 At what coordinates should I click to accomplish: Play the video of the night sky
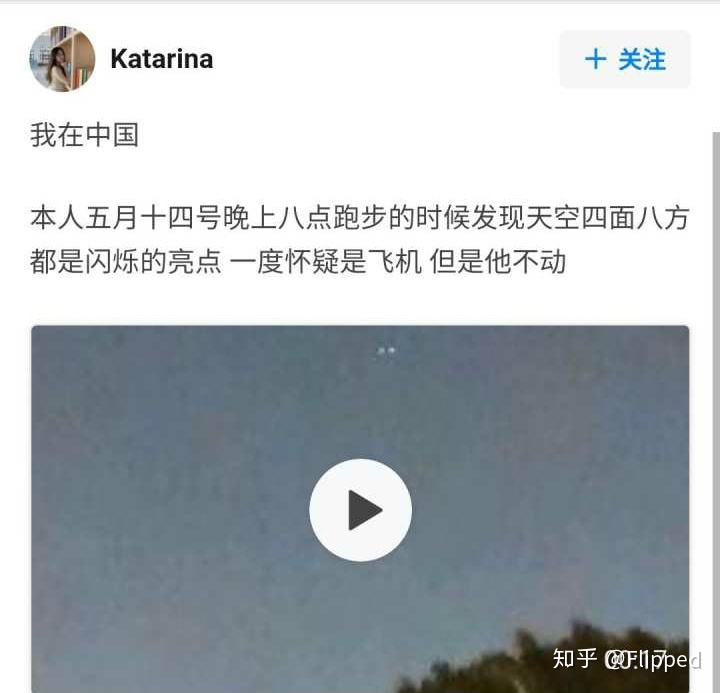pos(360,510)
